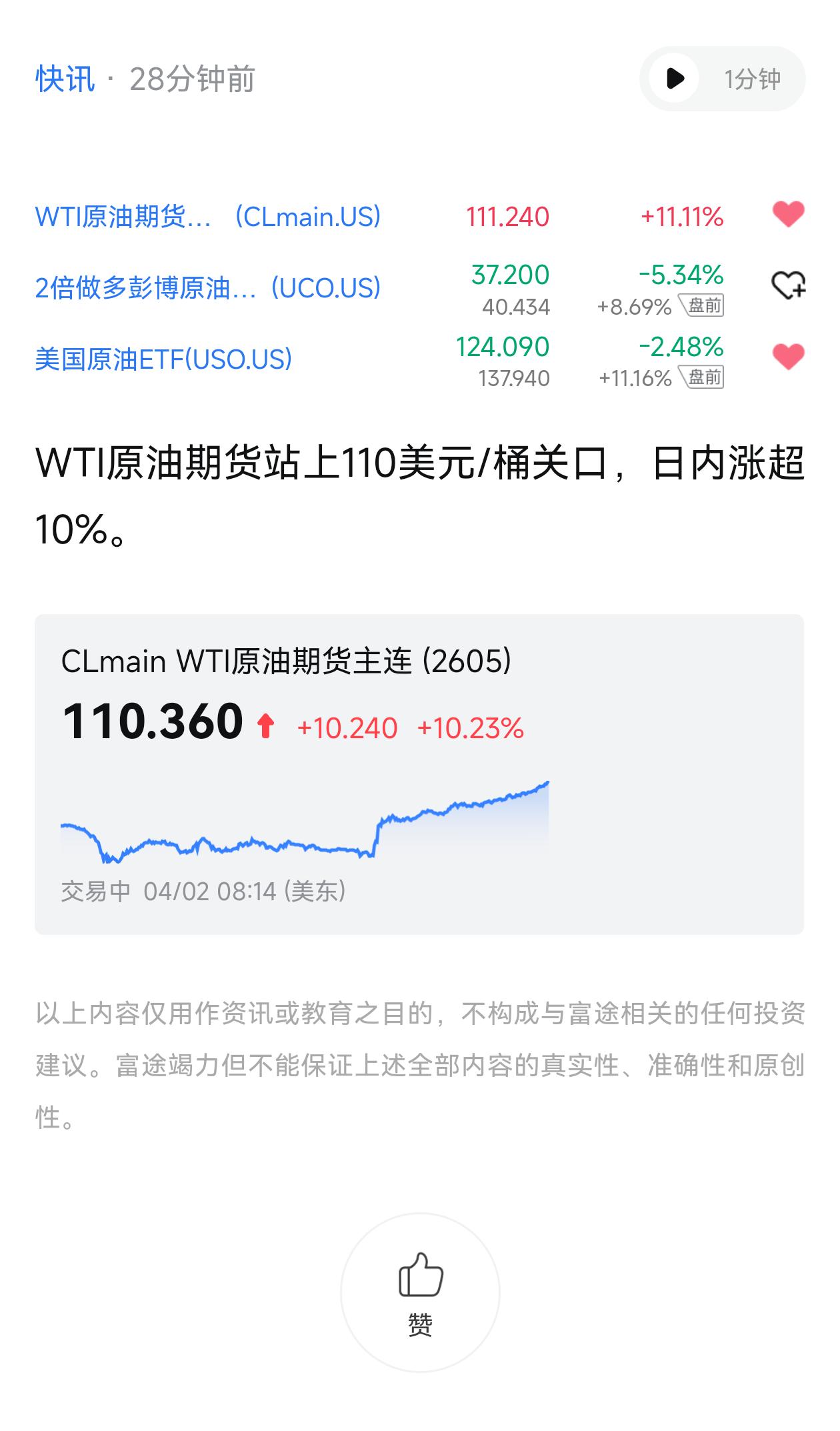Click the 盘前 badge next to USO's +11.16%
Image resolution: width=840 pixels, height=1431 pixels.
[x=701, y=377]
